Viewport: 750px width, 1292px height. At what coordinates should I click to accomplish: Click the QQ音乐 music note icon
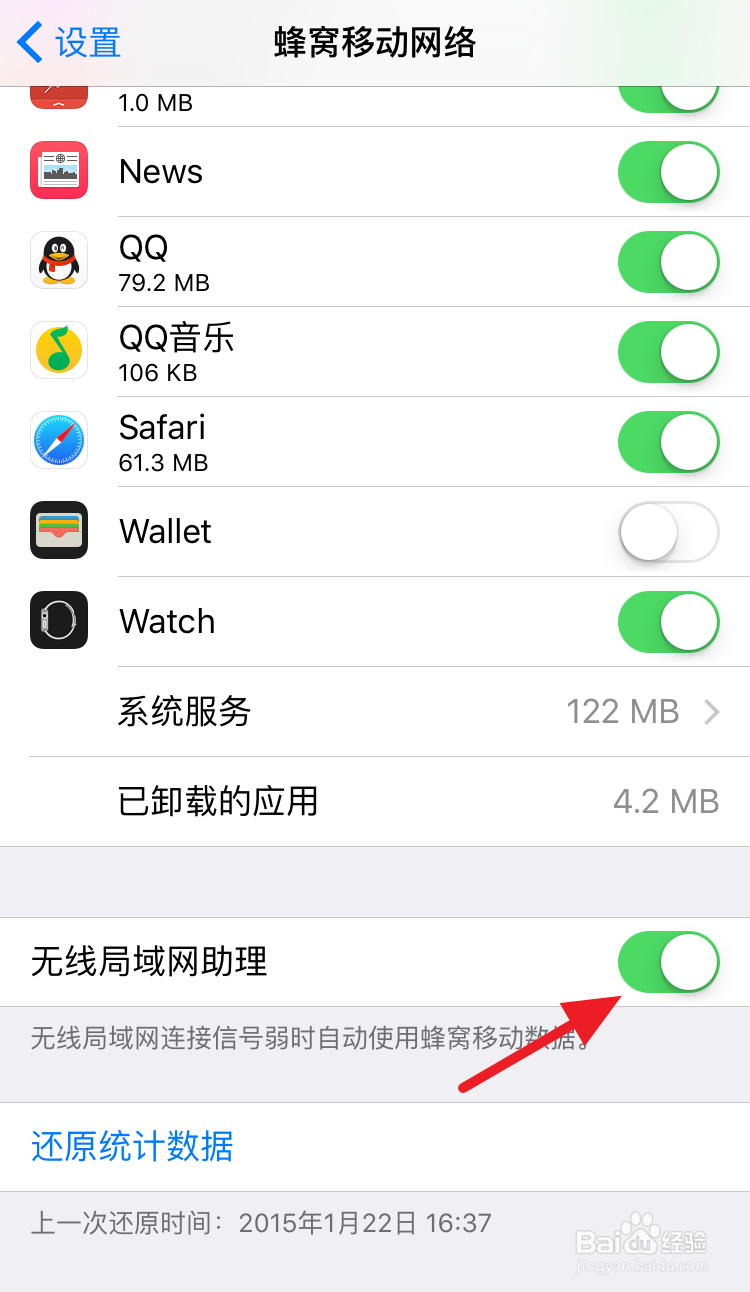(x=58, y=351)
